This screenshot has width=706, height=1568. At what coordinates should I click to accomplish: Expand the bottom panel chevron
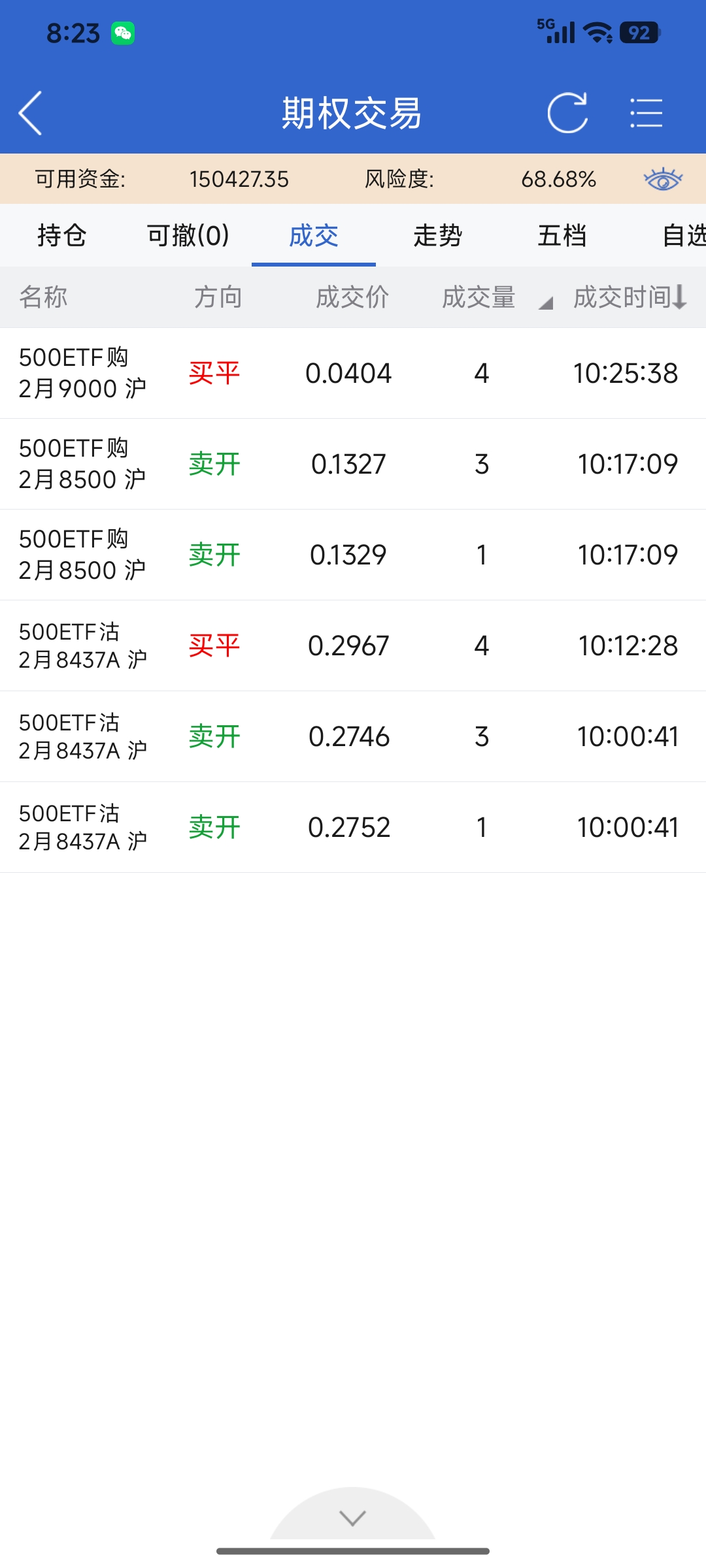click(x=353, y=1517)
